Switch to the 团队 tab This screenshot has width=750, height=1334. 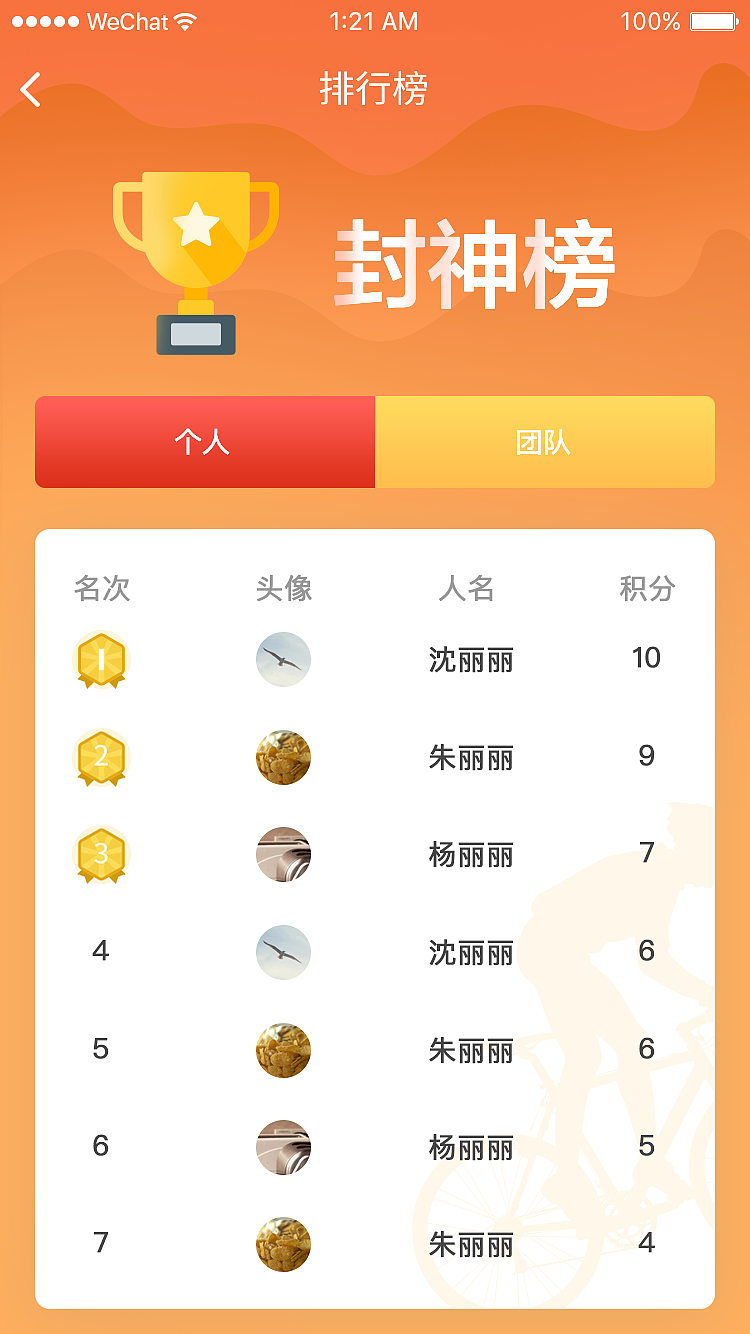pyautogui.click(x=545, y=442)
